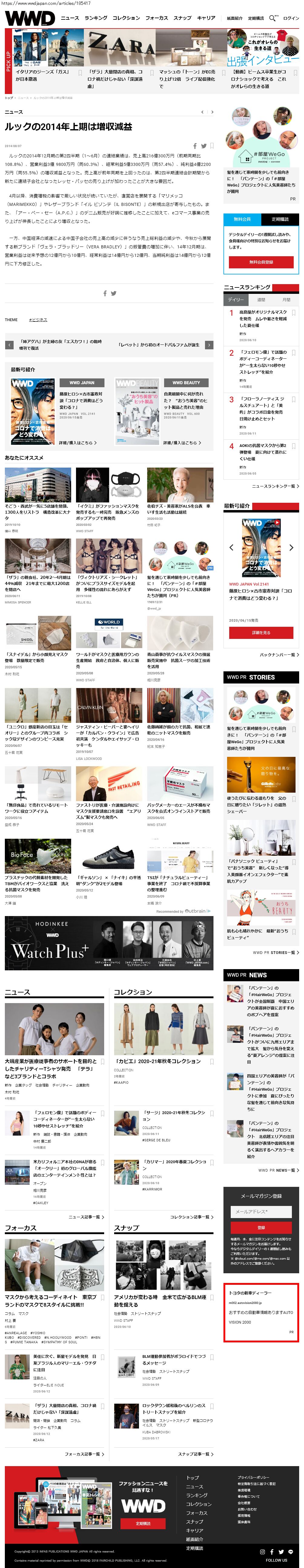
Task: Go to the next article using the right arrow
Action: 209,345
